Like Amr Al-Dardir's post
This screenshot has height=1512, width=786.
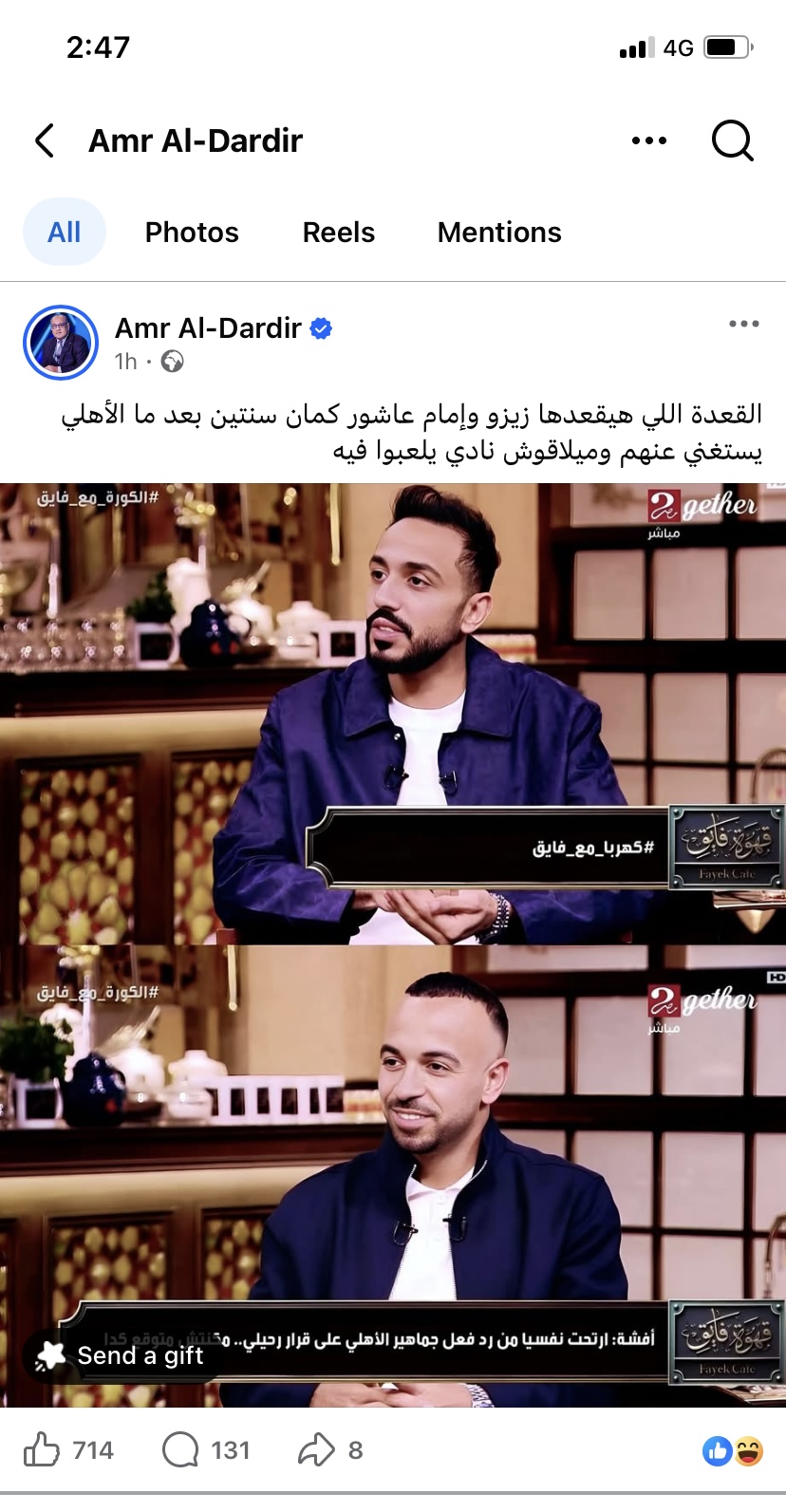(x=68, y=1450)
